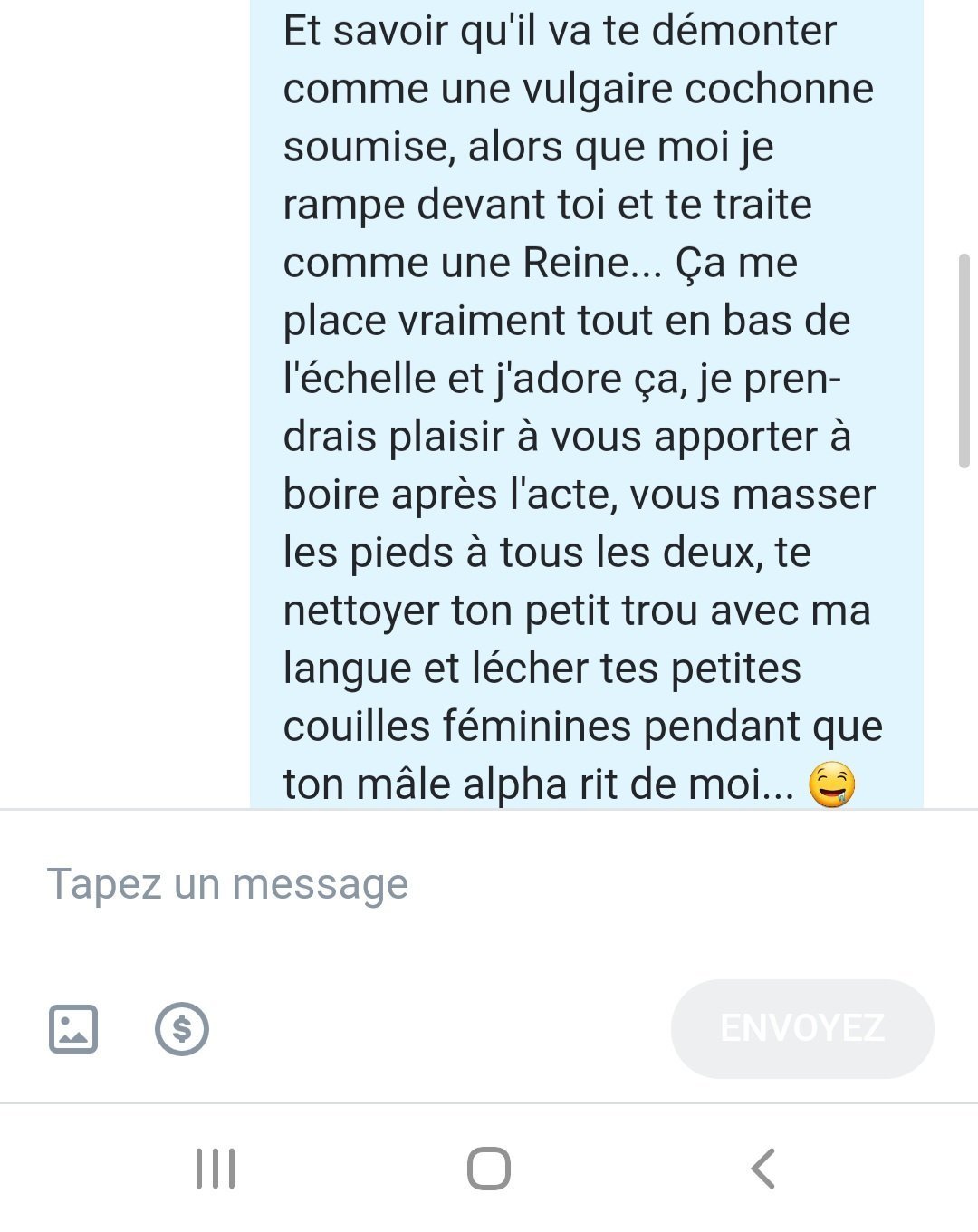The image size is (978, 1232).
Task: Tap the ENVOYEZ send button
Action: [802, 1028]
